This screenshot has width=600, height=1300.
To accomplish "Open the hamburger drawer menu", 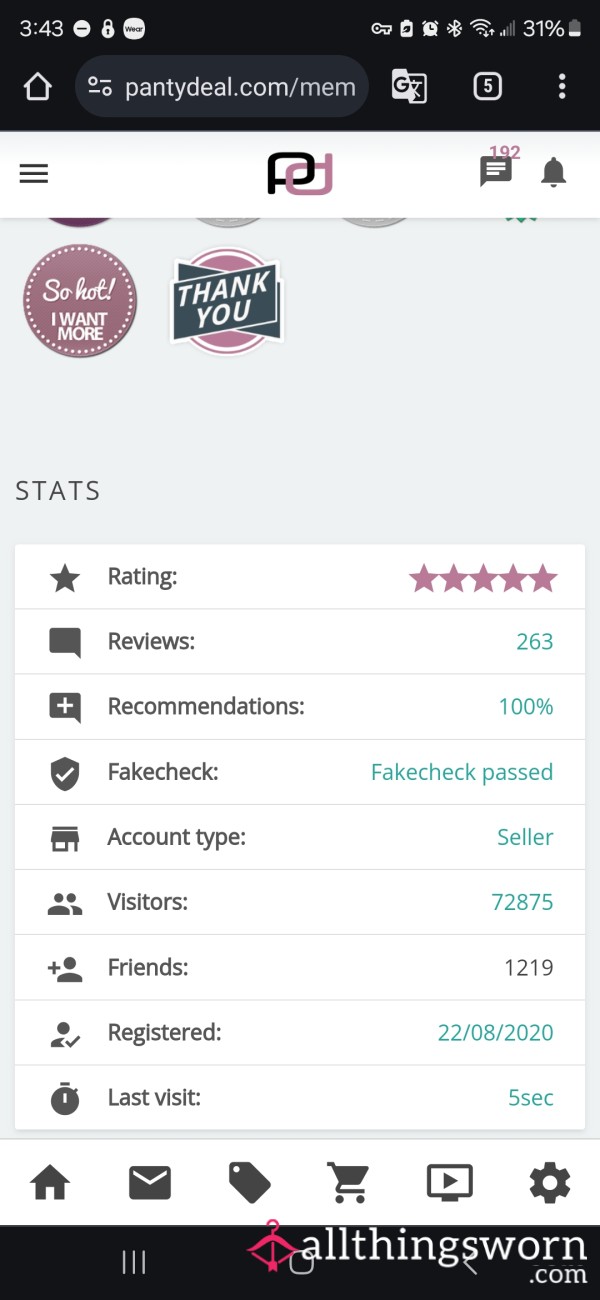I will click(x=34, y=174).
